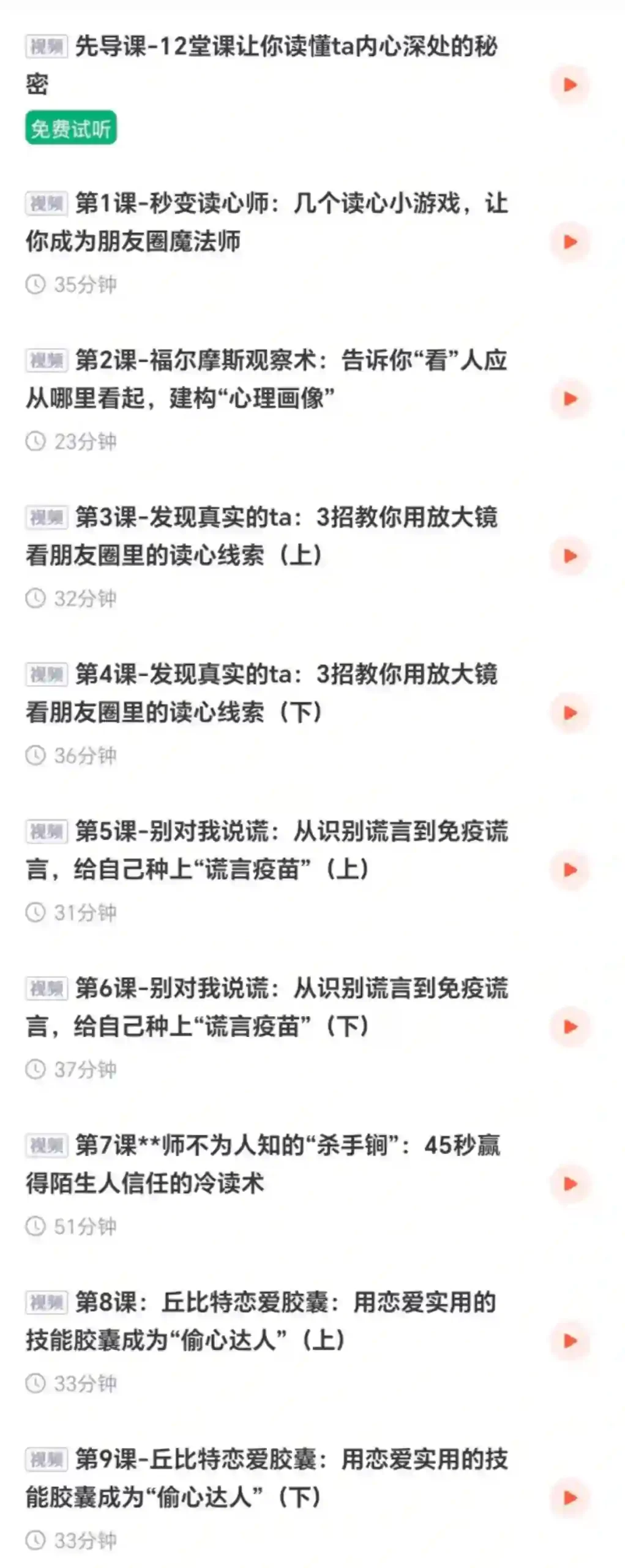Play 第4课 发现真实的ta (下)

(569, 713)
